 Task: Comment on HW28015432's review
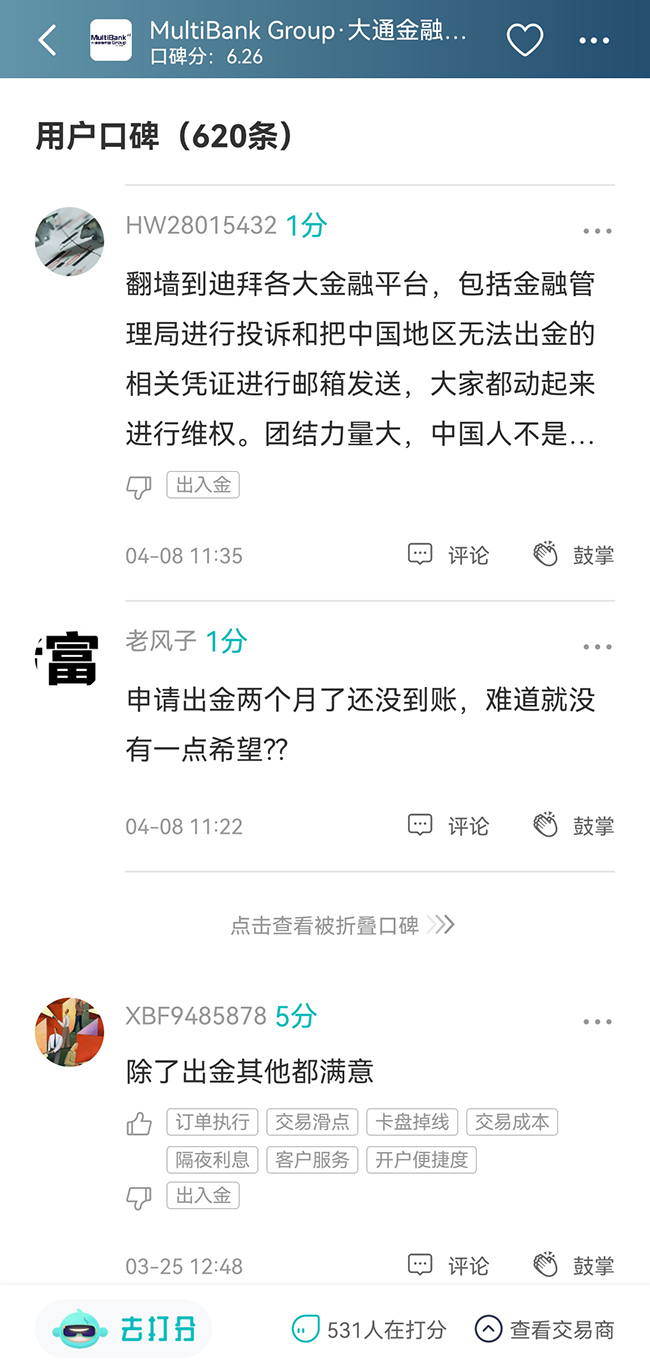449,555
